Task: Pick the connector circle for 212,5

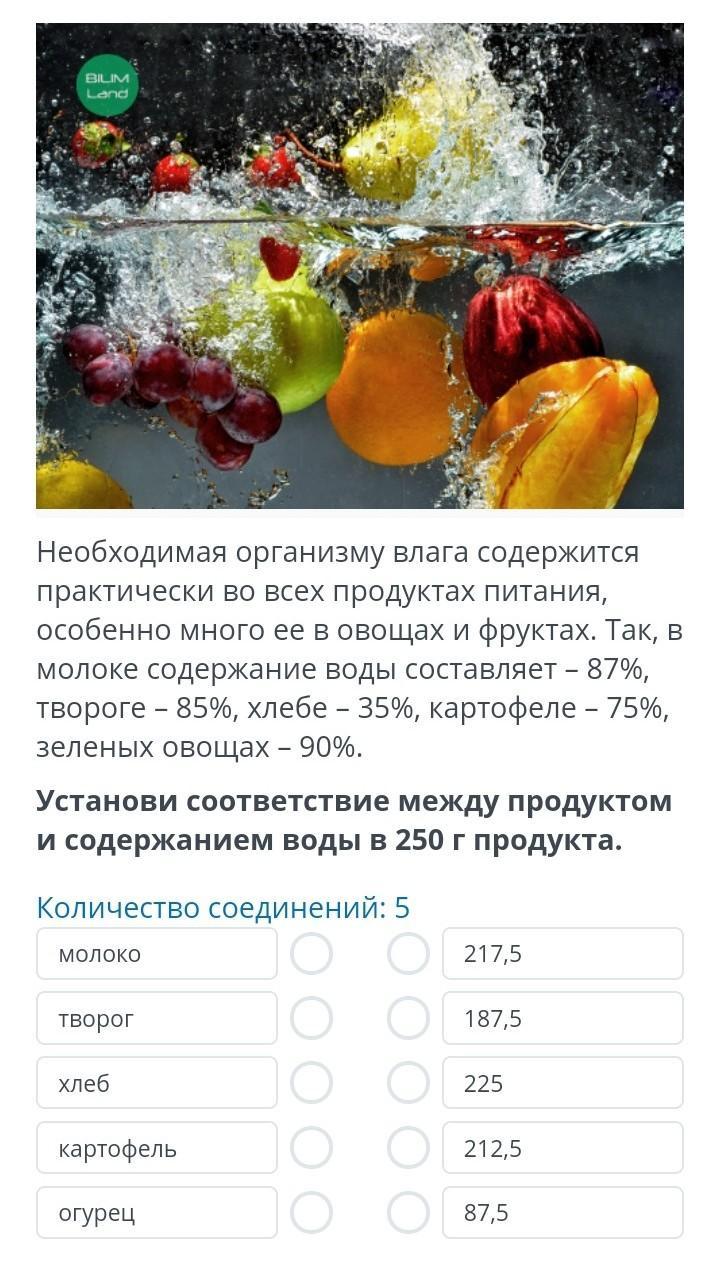Action: [x=408, y=1148]
